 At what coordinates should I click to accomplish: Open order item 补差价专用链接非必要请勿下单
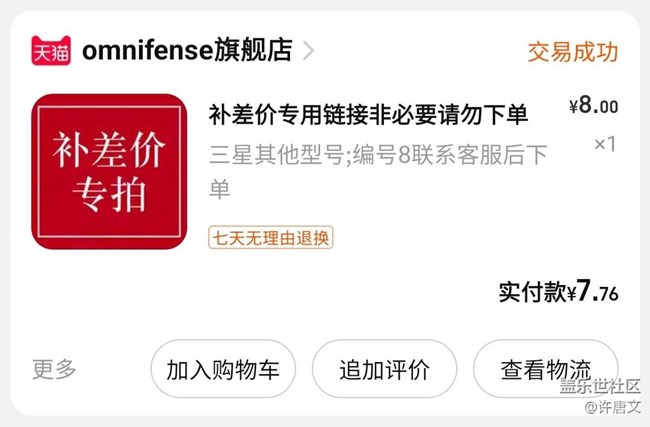[x=368, y=115]
